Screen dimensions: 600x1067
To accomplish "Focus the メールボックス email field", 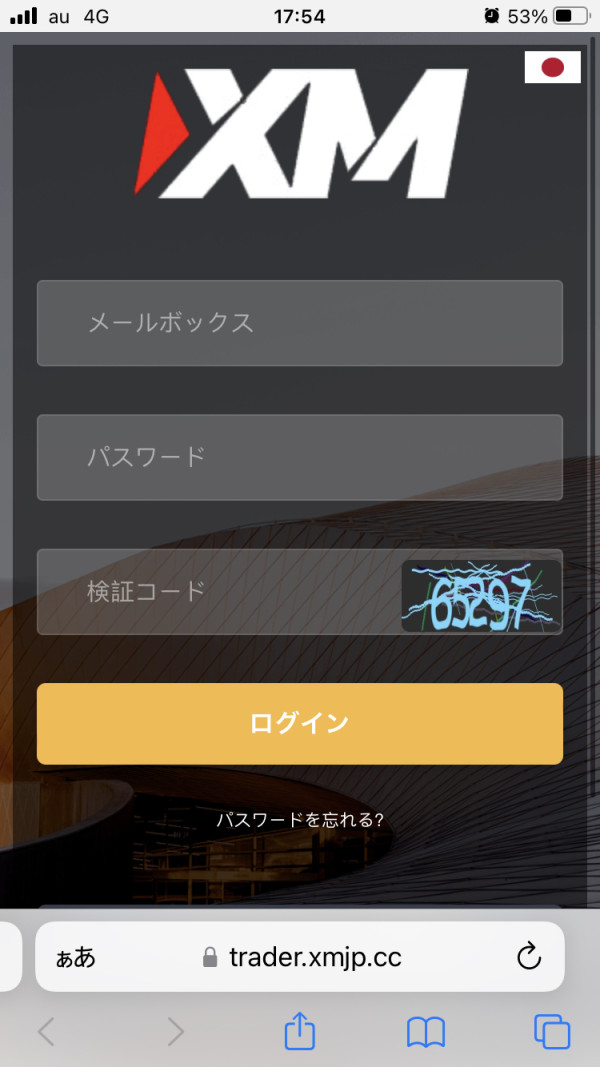I will pyautogui.click(x=300, y=323).
